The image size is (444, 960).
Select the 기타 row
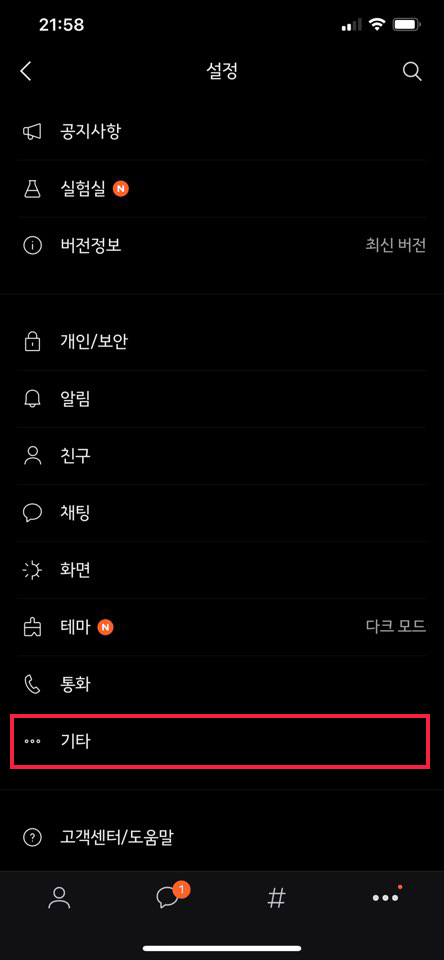219,741
